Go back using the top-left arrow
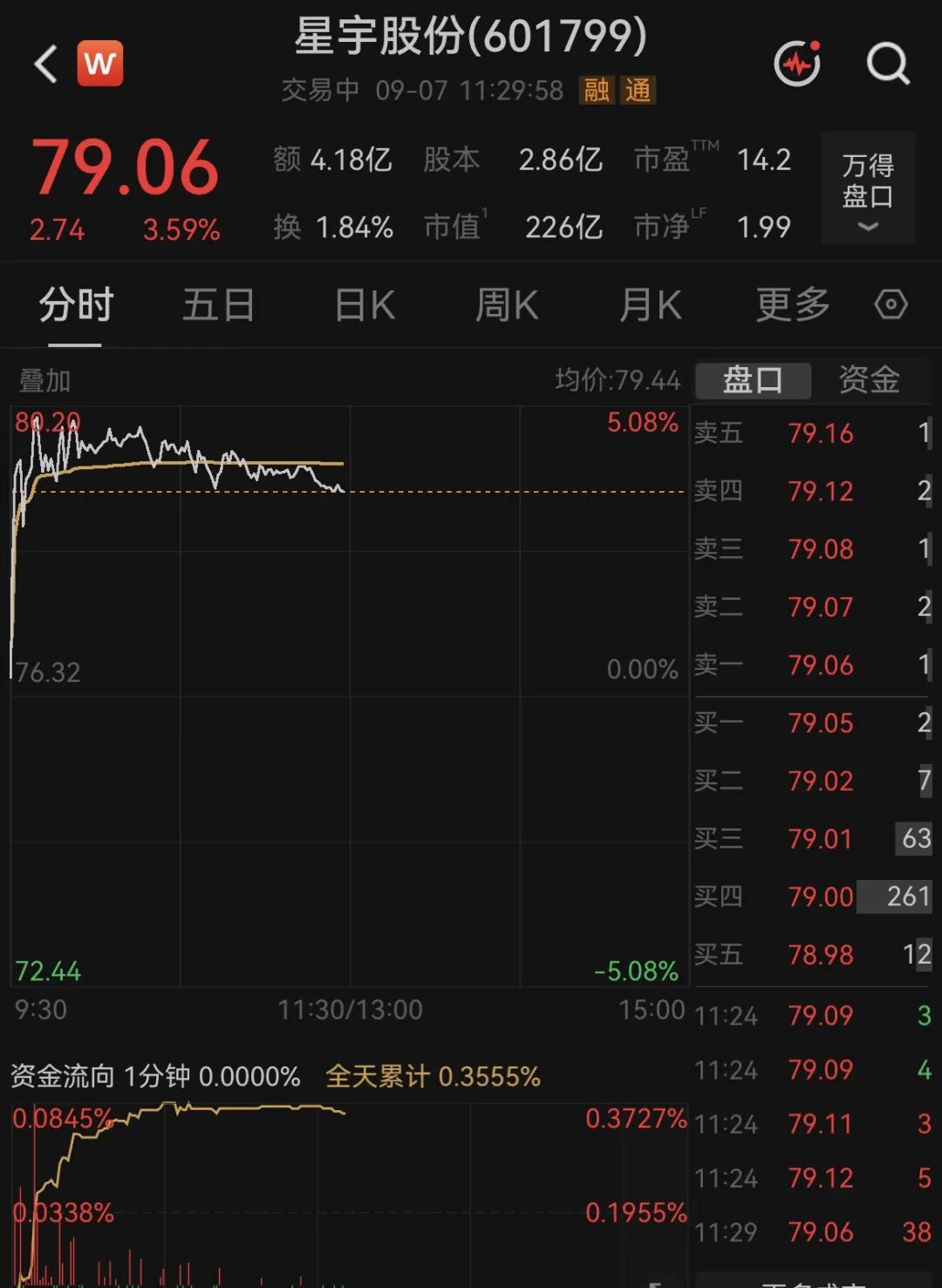 [45, 64]
